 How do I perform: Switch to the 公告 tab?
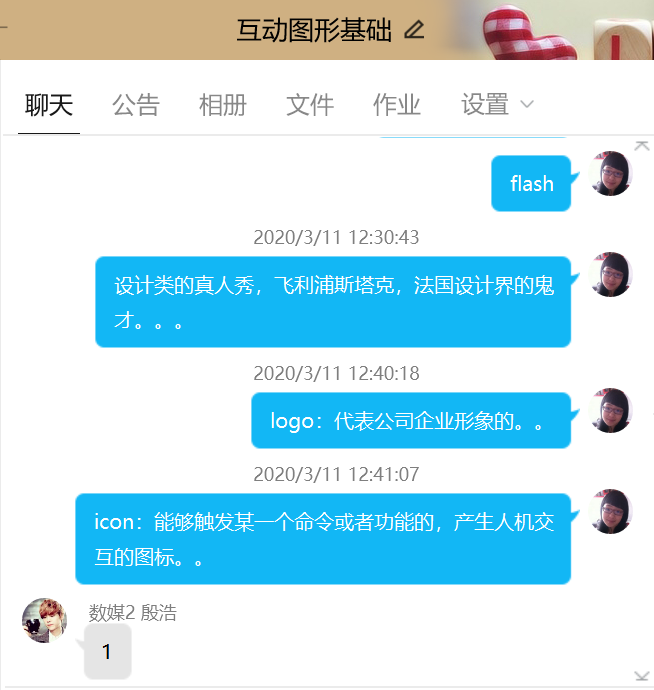click(135, 105)
